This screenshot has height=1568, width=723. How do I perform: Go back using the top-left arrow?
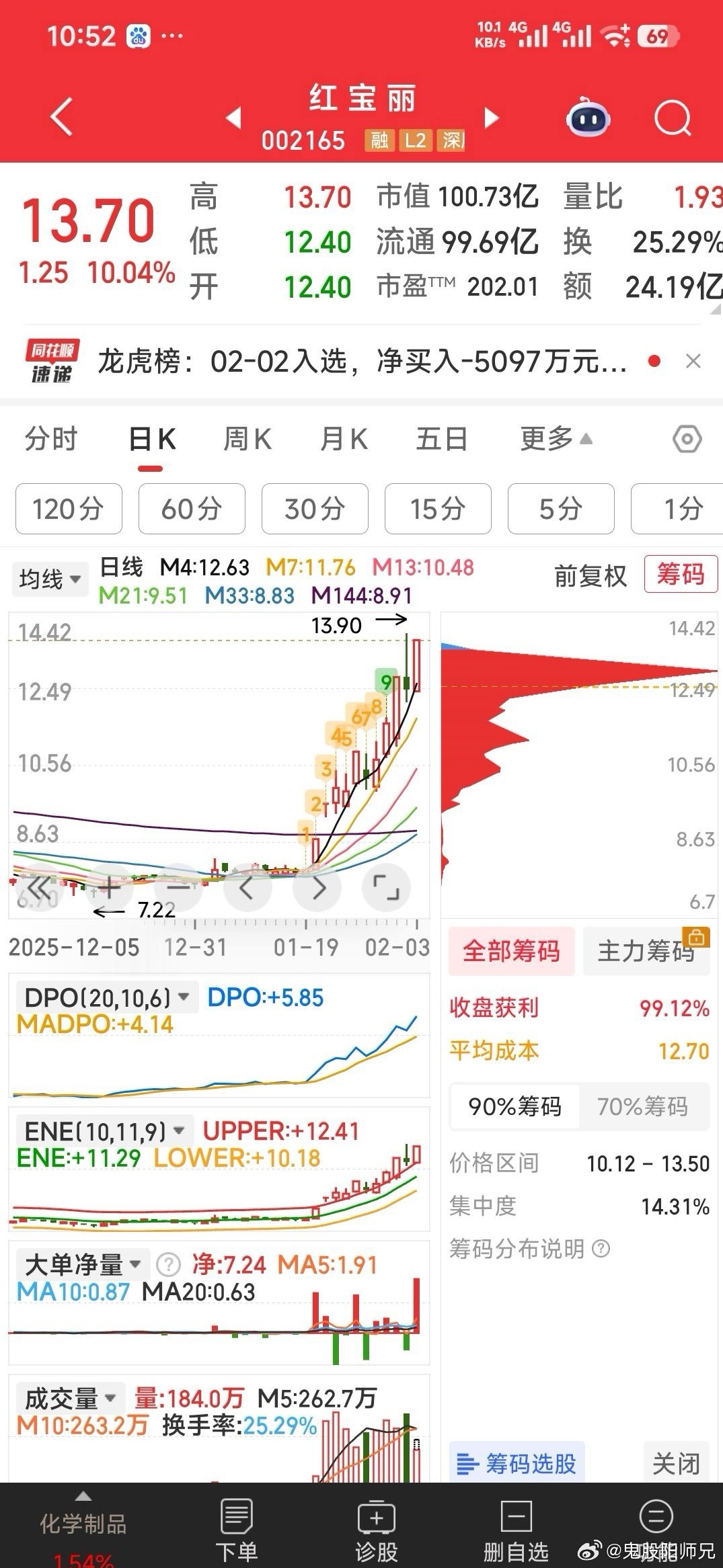(62, 117)
